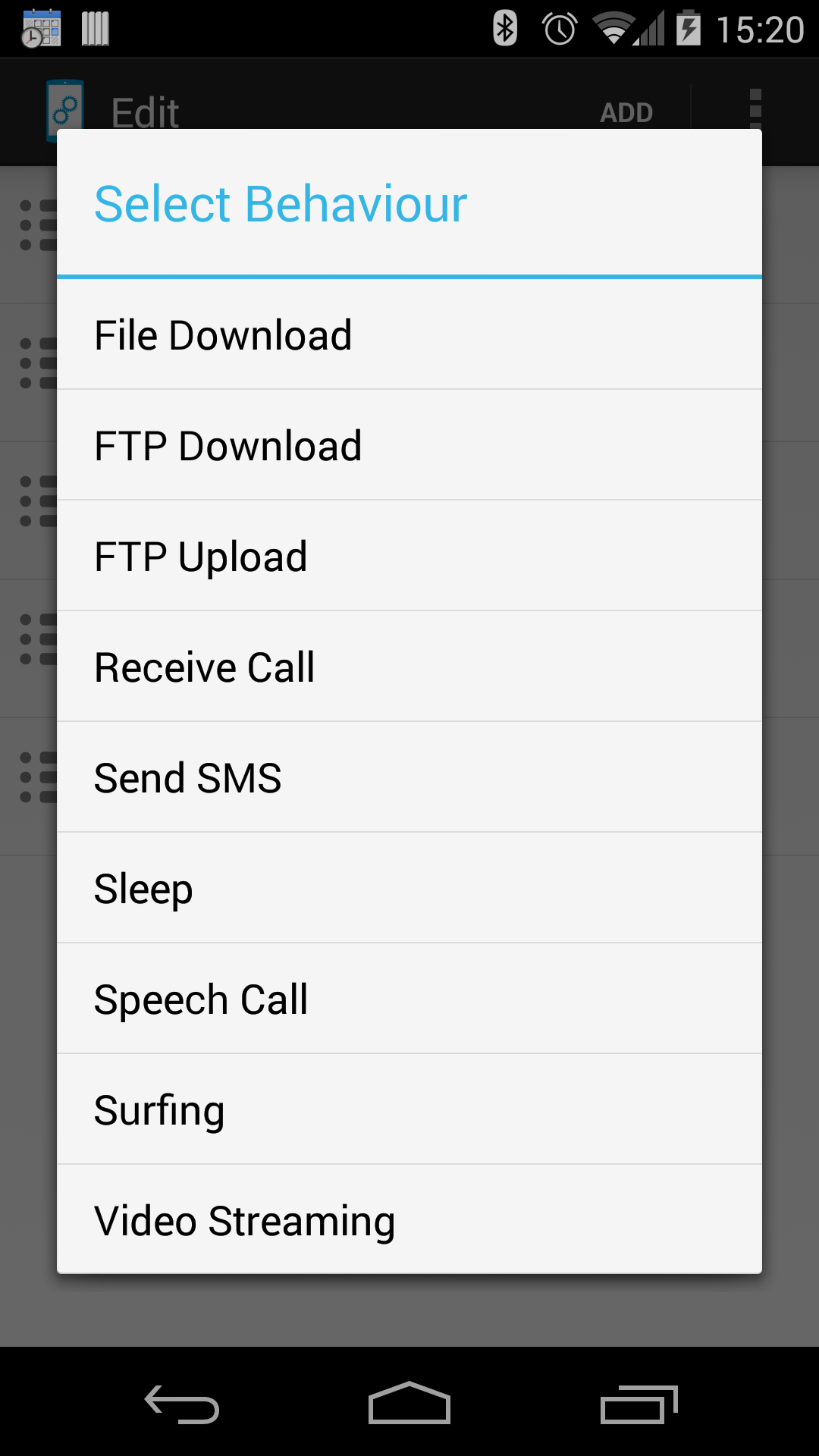Image resolution: width=819 pixels, height=1456 pixels.
Task: Open recent apps from the navigation bar
Action: pos(639,1404)
